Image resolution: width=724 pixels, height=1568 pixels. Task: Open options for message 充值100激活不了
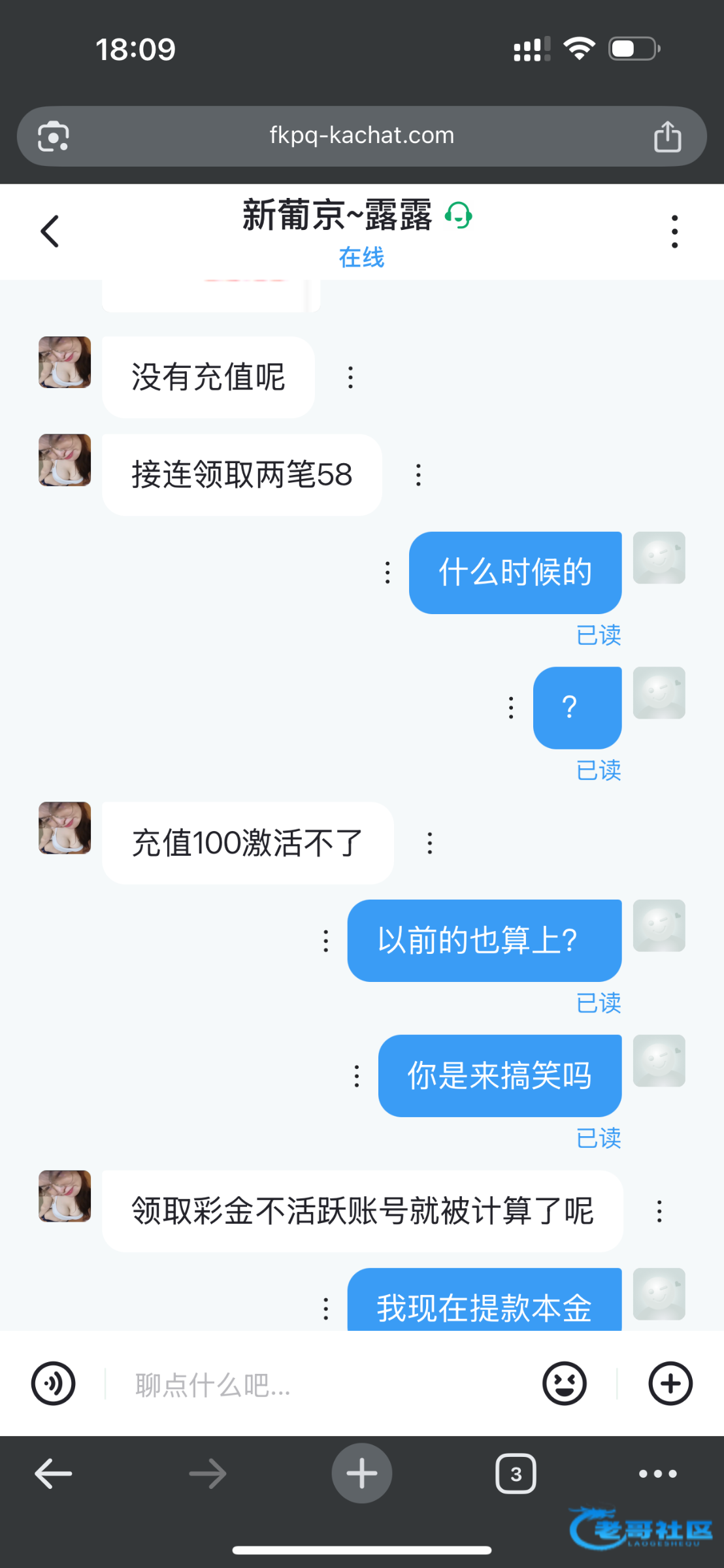click(x=429, y=843)
